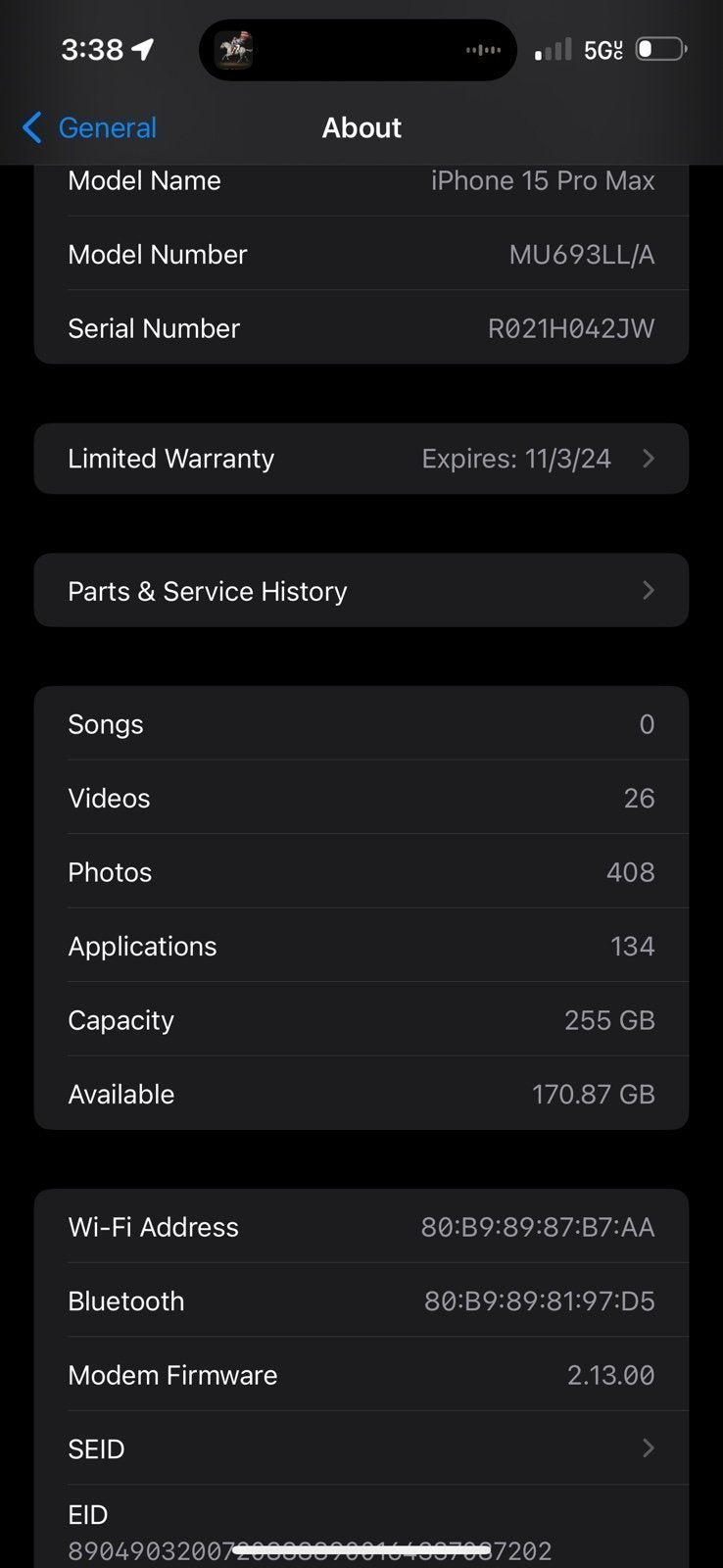Image resolution: width=723 pixels, height=1568 pixels.
Task: Tap the Songs count row
Action: (x=361, y=723)
